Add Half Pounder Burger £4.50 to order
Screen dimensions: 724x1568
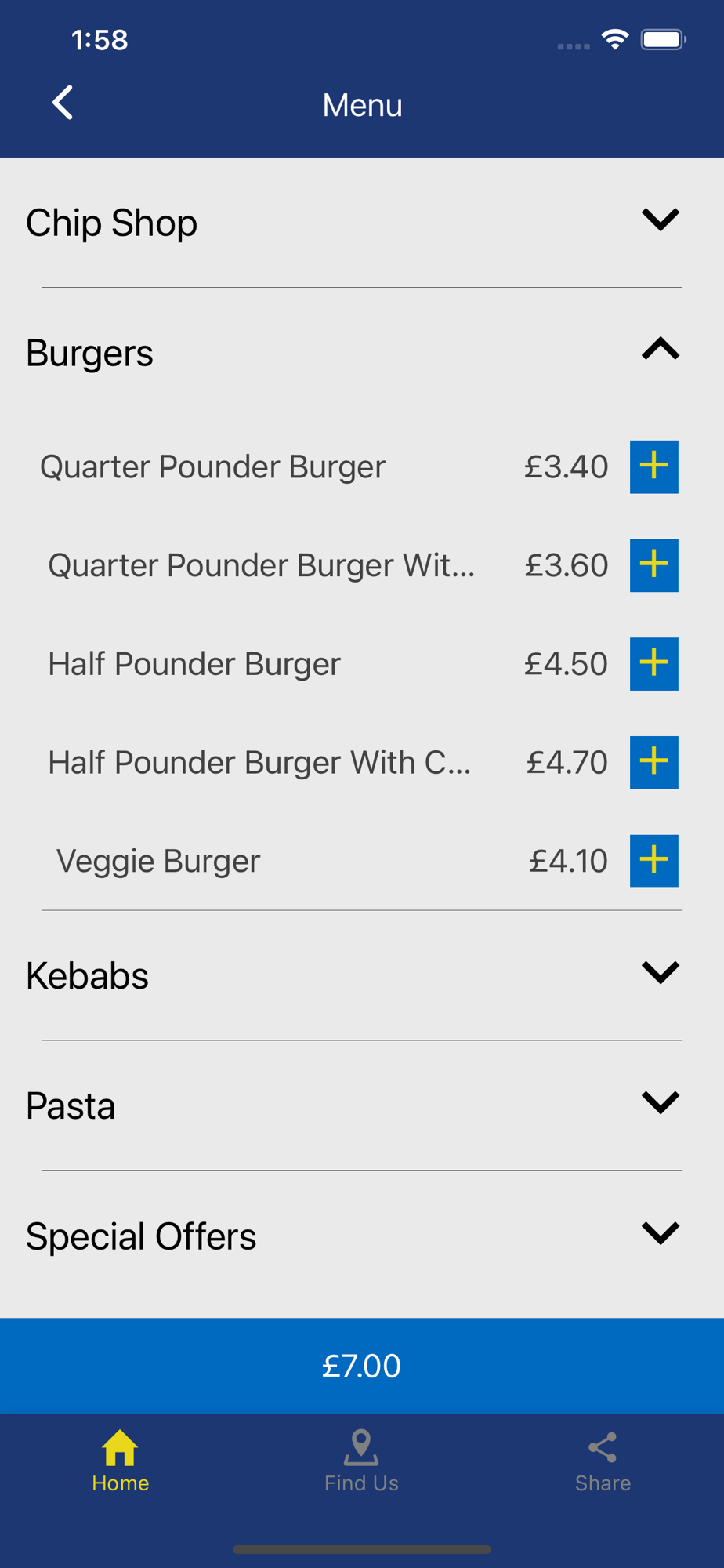653,664
